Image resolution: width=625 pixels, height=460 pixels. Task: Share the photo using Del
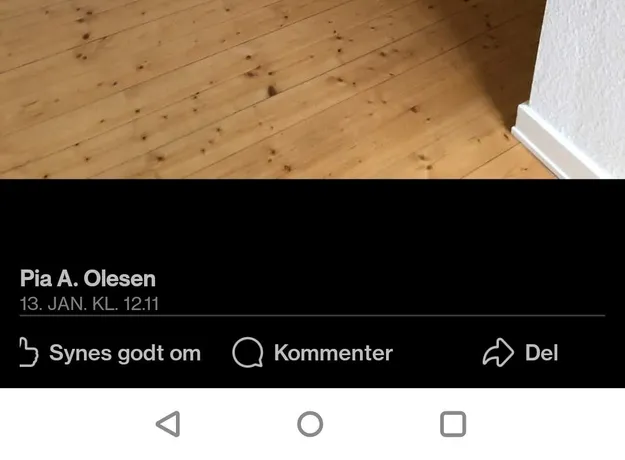coord(520,353)
